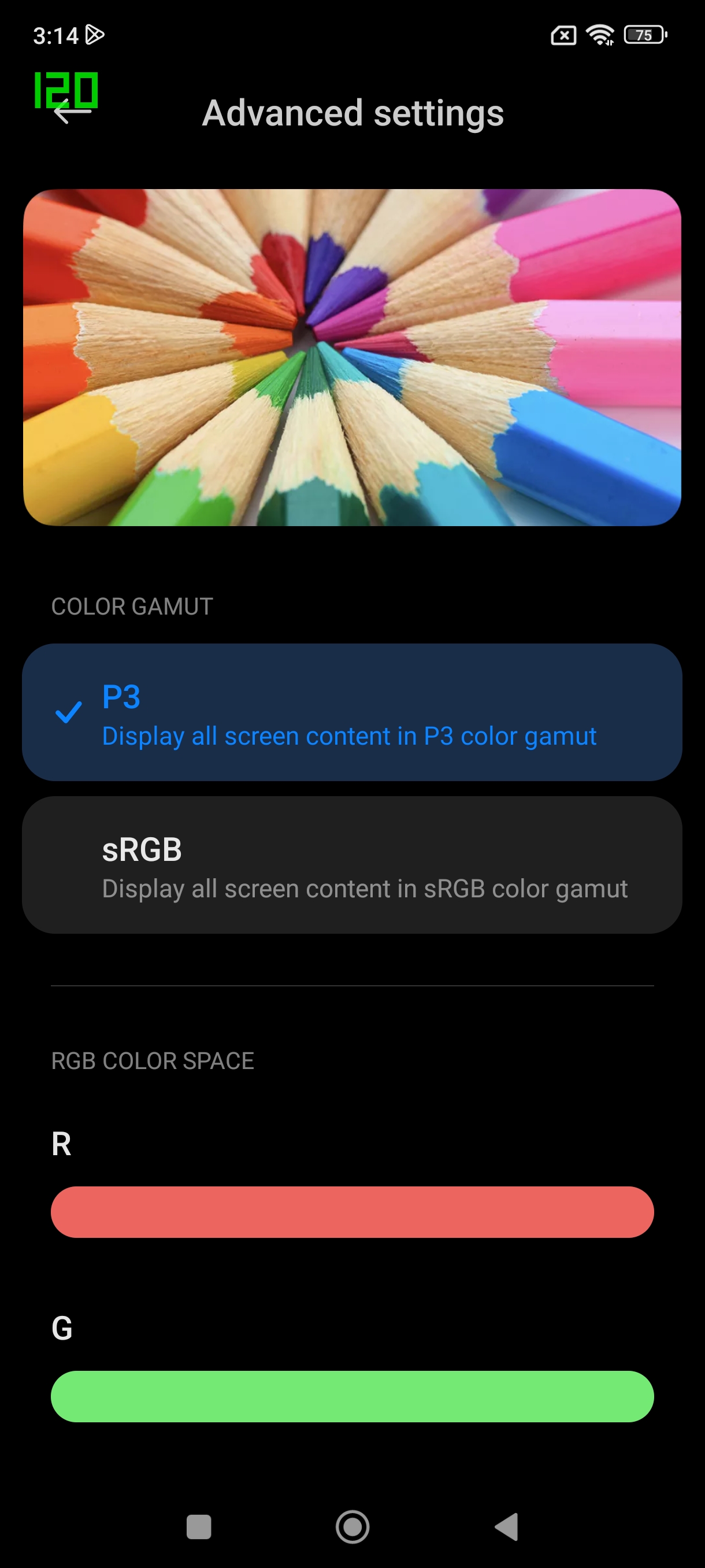Switch to the sRGB color gamut
Viewport: 705px width, 1568px height.
[351, 865]
